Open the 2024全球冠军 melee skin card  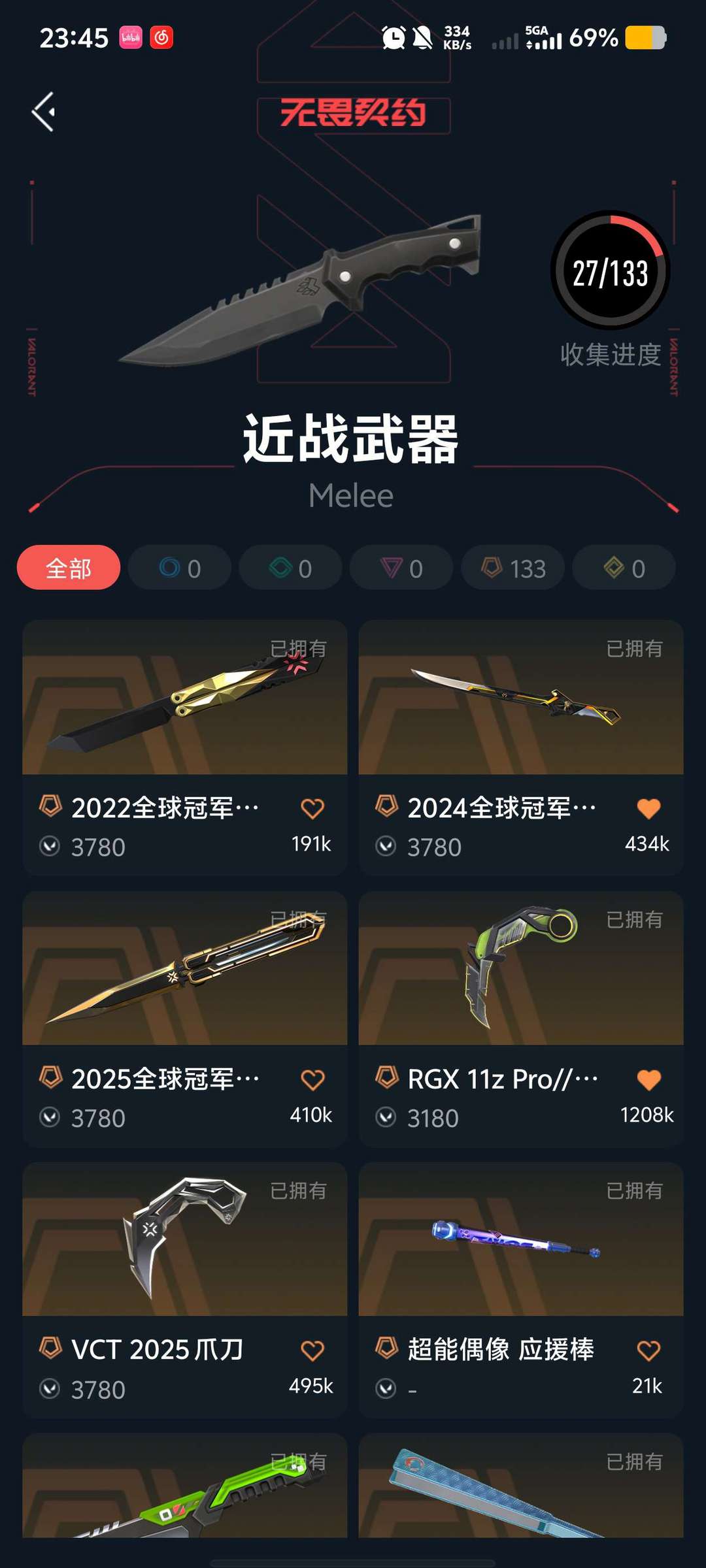(521, 747)
